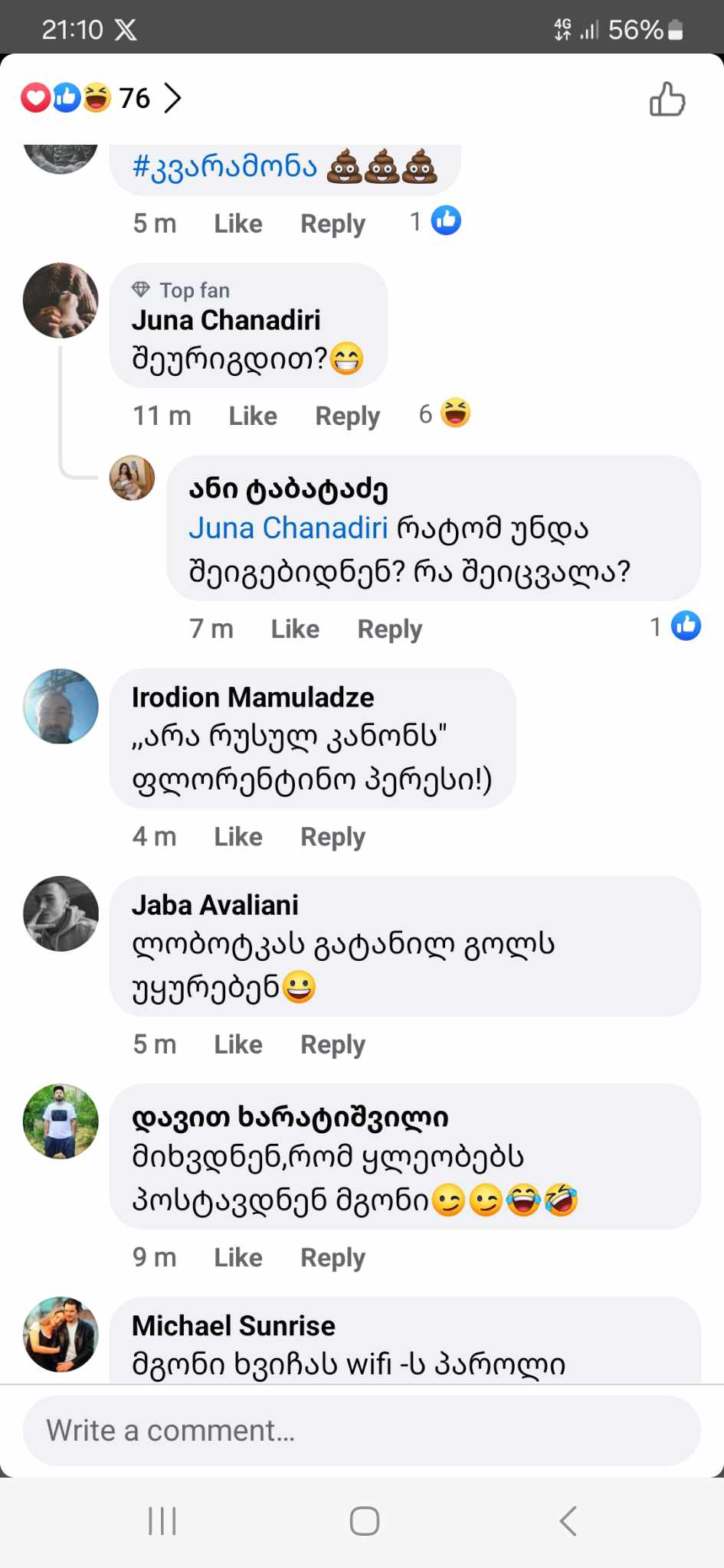This screenshot has width=724, height=1568.
Task: Reply to Irodion Mamuladze's comment
Action: pyautogui.click(x=333, y=836)
